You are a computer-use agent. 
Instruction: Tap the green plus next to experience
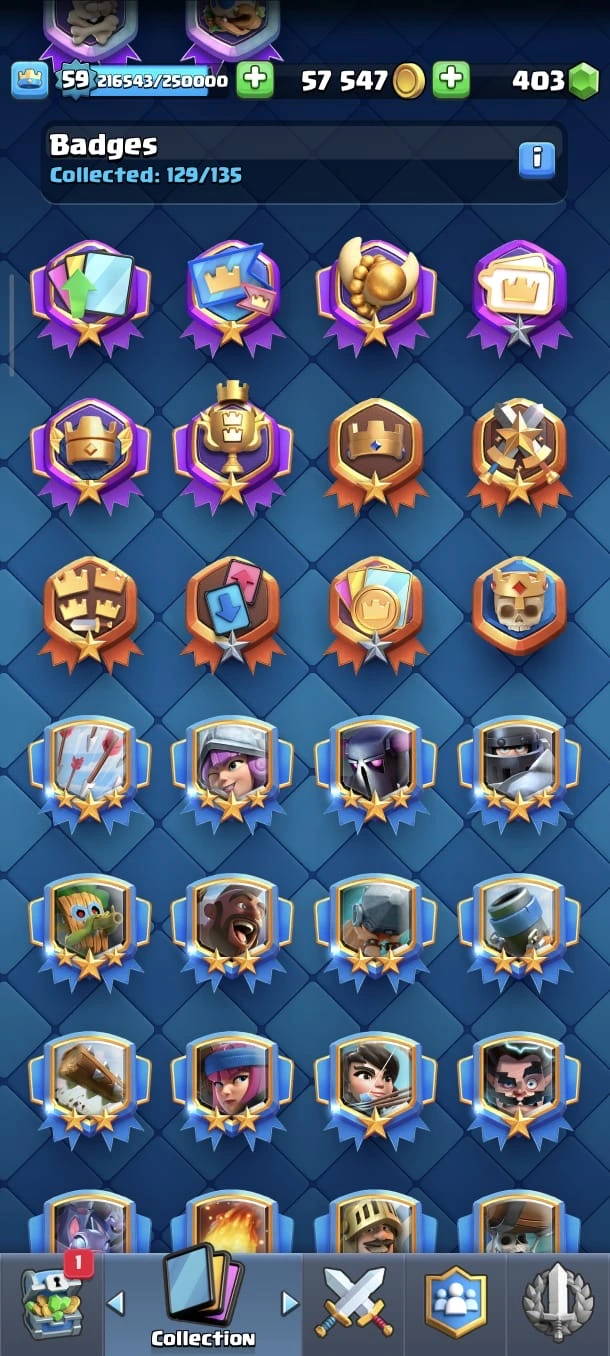tap(255, 80)
